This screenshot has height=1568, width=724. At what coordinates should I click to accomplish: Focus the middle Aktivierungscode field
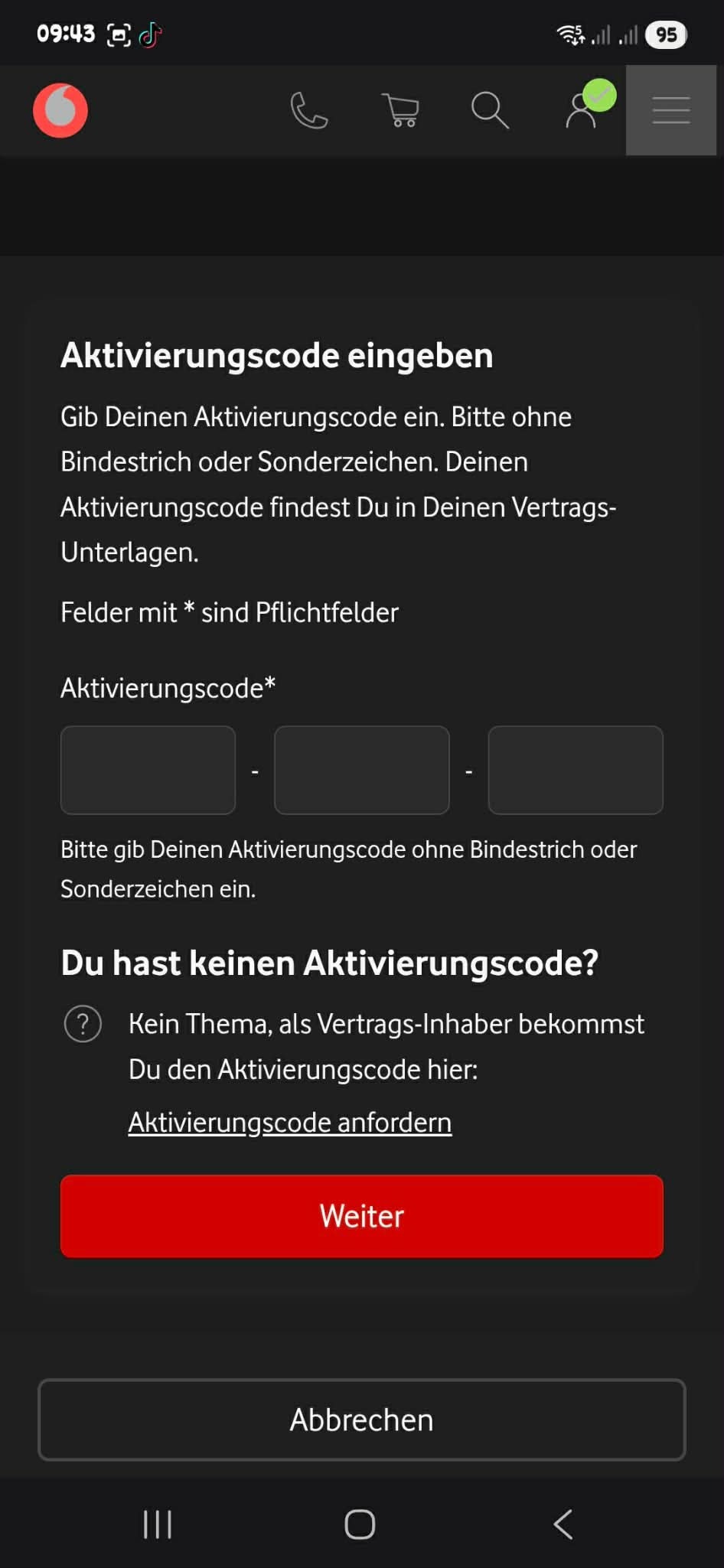click(362, 770)
